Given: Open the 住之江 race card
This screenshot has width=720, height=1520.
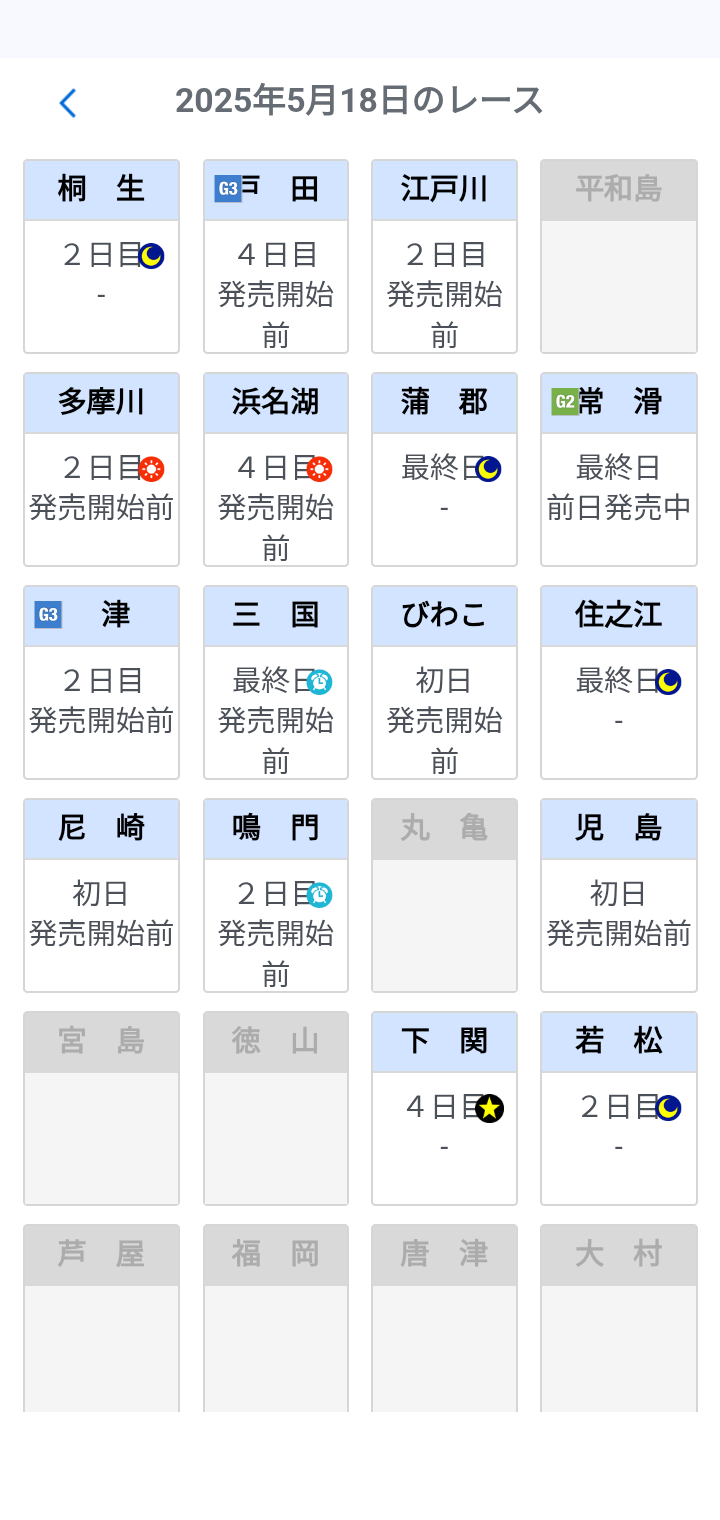Looking at the screenshot, I should click(619, 682).
